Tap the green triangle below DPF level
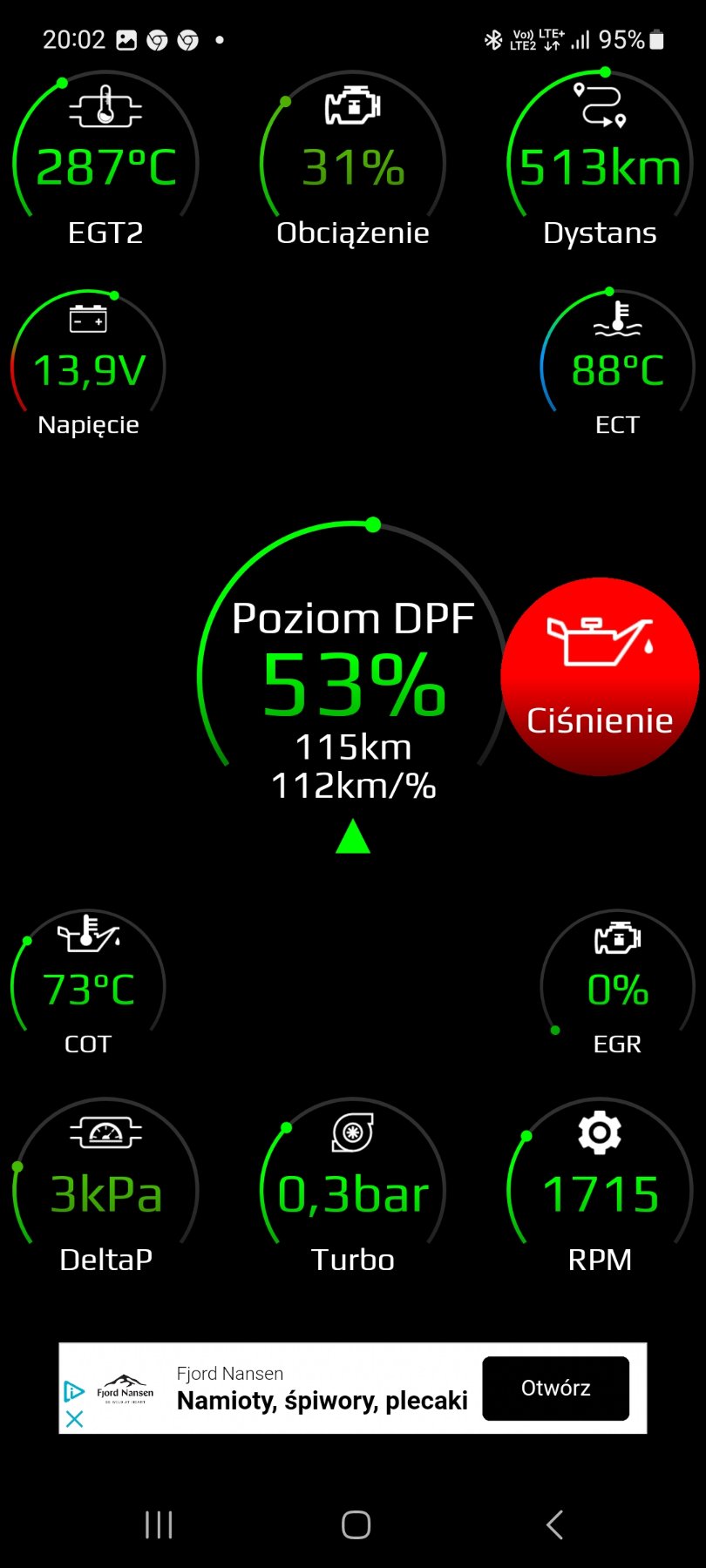This screenshot has height=1568, width=706. pos(353,837)
